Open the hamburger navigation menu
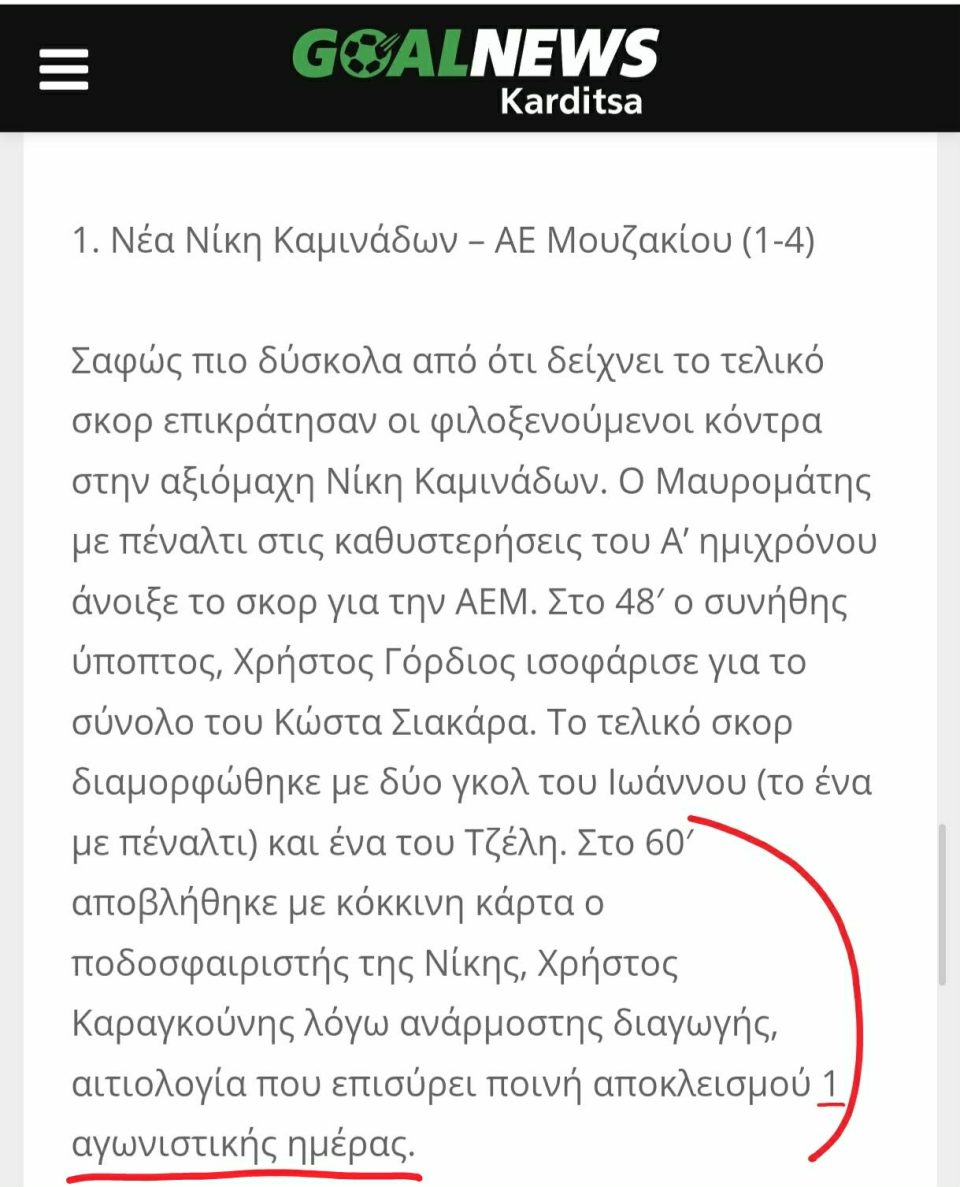 [x=64, y=71]
